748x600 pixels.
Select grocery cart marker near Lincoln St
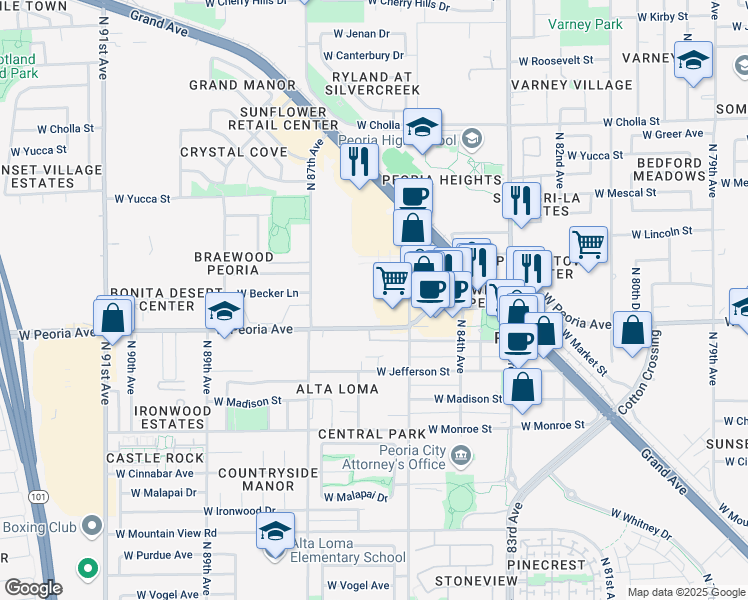tap(589, 244)
